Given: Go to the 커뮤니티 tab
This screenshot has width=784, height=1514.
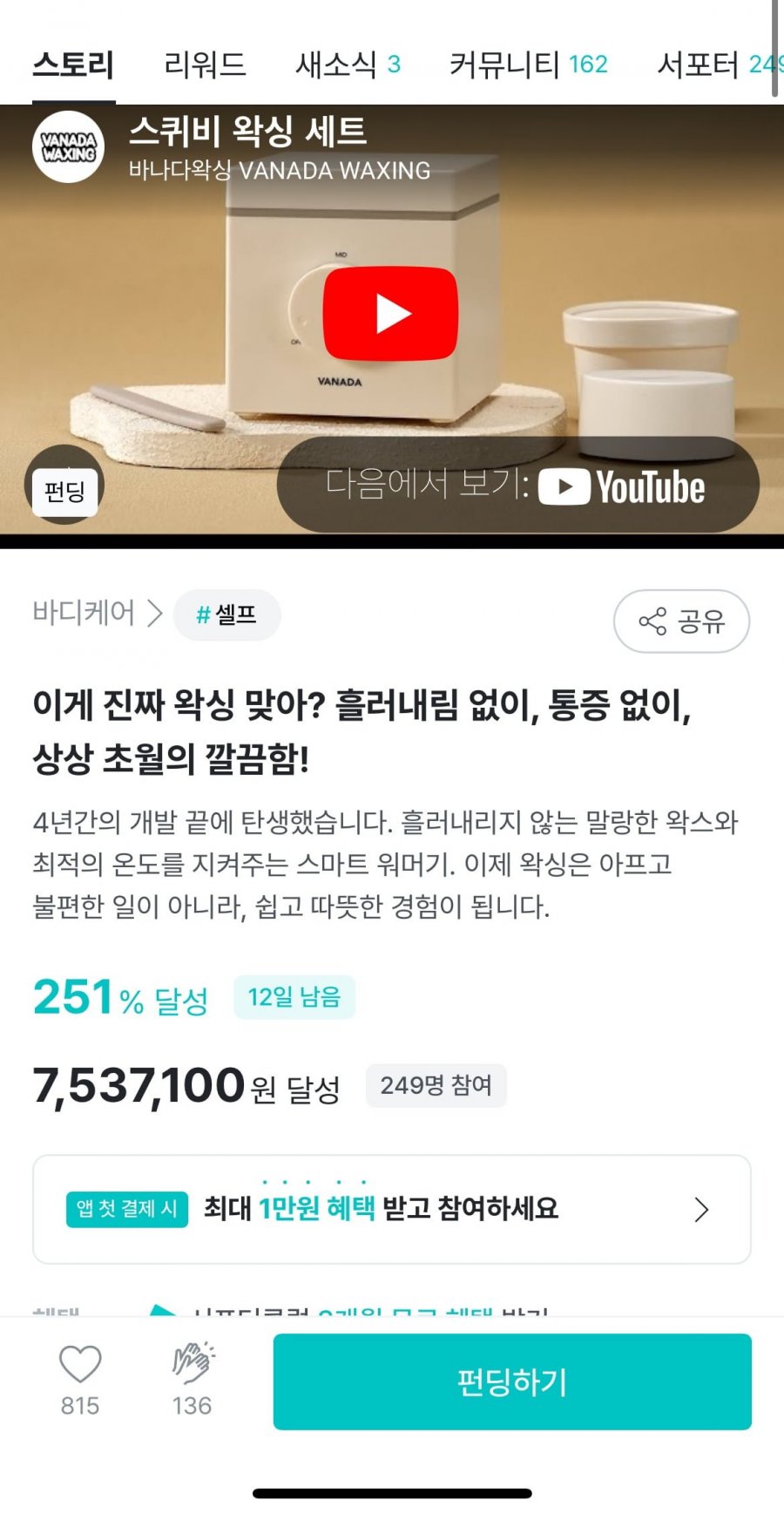Looking at the screenshot, I should [x=528, y=64].
